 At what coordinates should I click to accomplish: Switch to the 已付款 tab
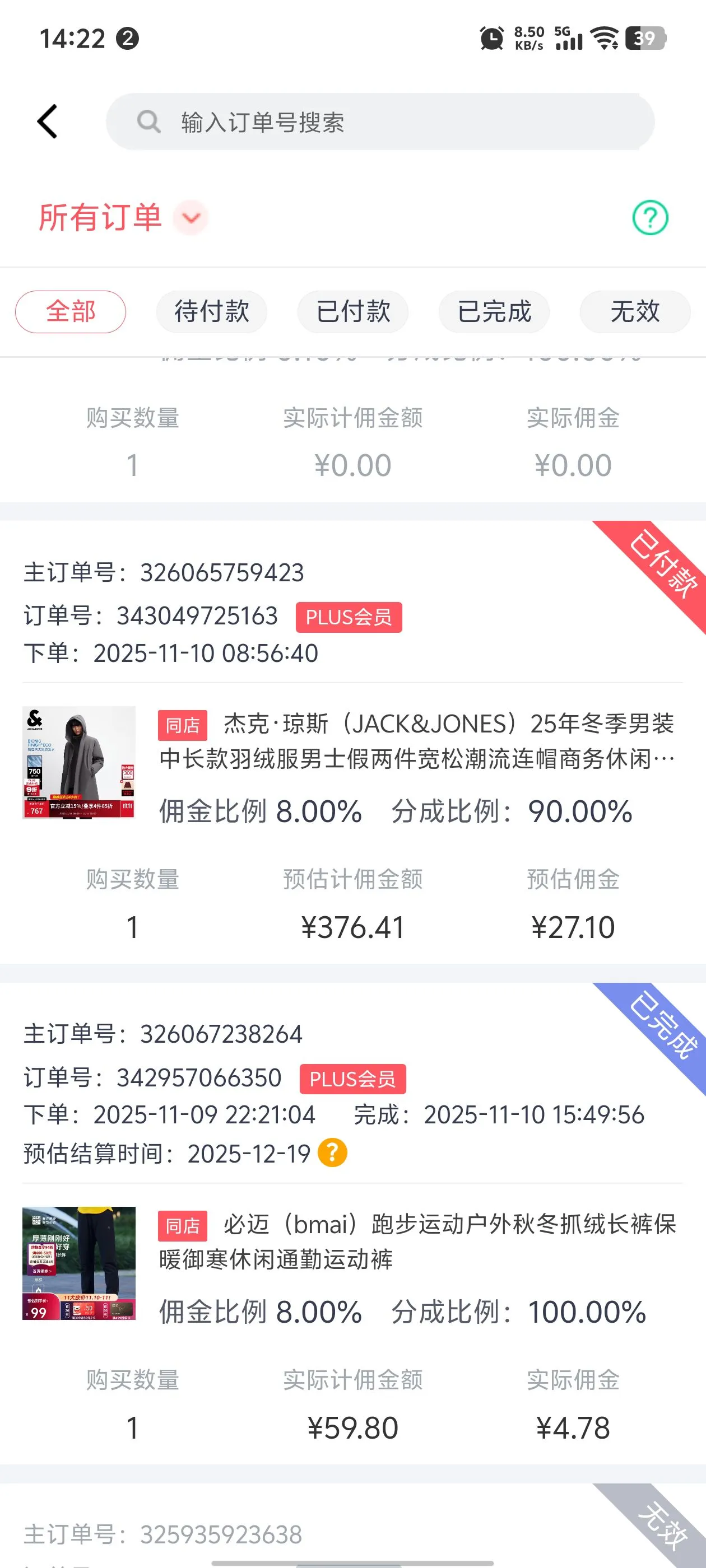point(352,312)
